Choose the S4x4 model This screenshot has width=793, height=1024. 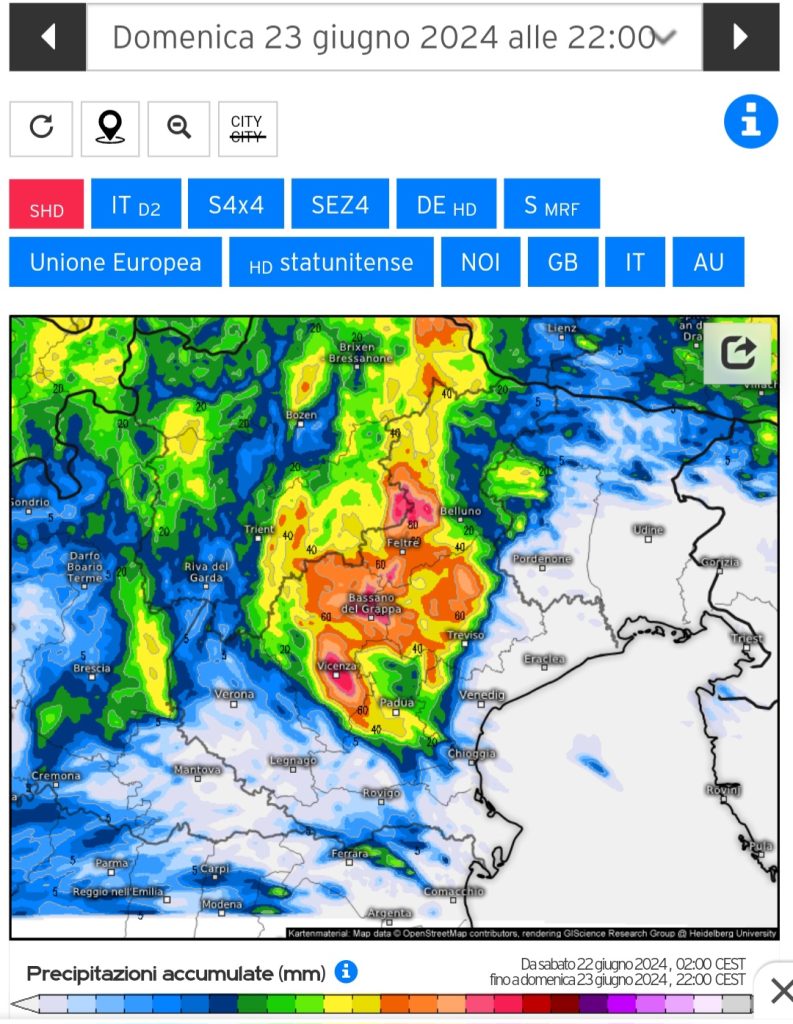(x=236, y=204)
